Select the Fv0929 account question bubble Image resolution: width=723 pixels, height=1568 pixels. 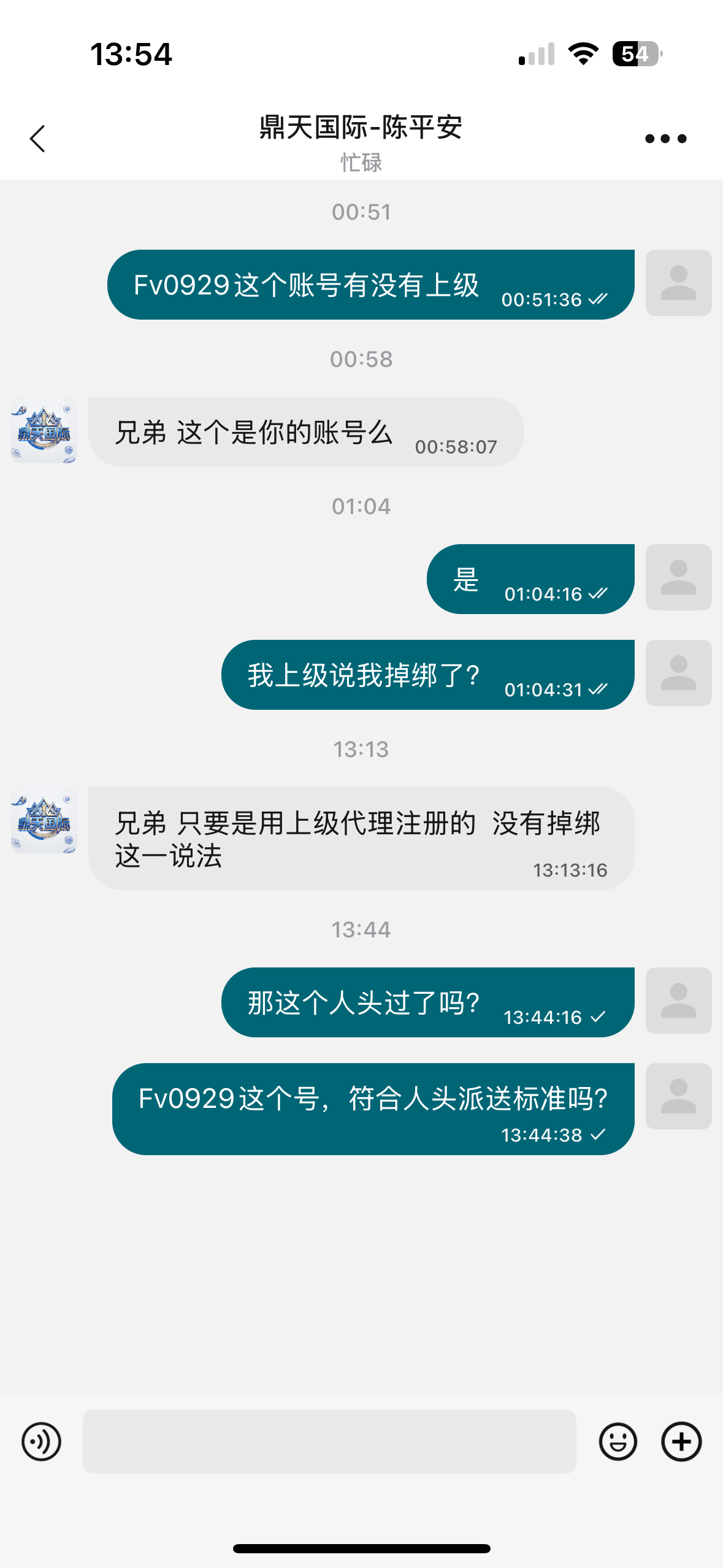pyautogui.click(x=368, y=283)
